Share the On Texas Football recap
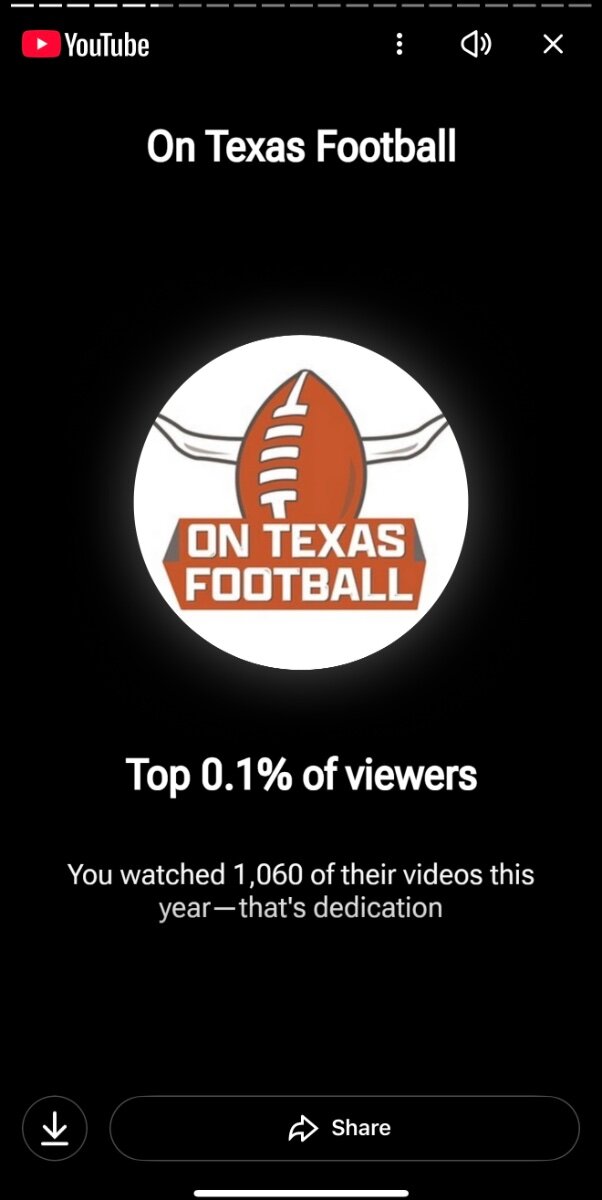Viewport: 602px width, 1200px height. point(344,1128)
